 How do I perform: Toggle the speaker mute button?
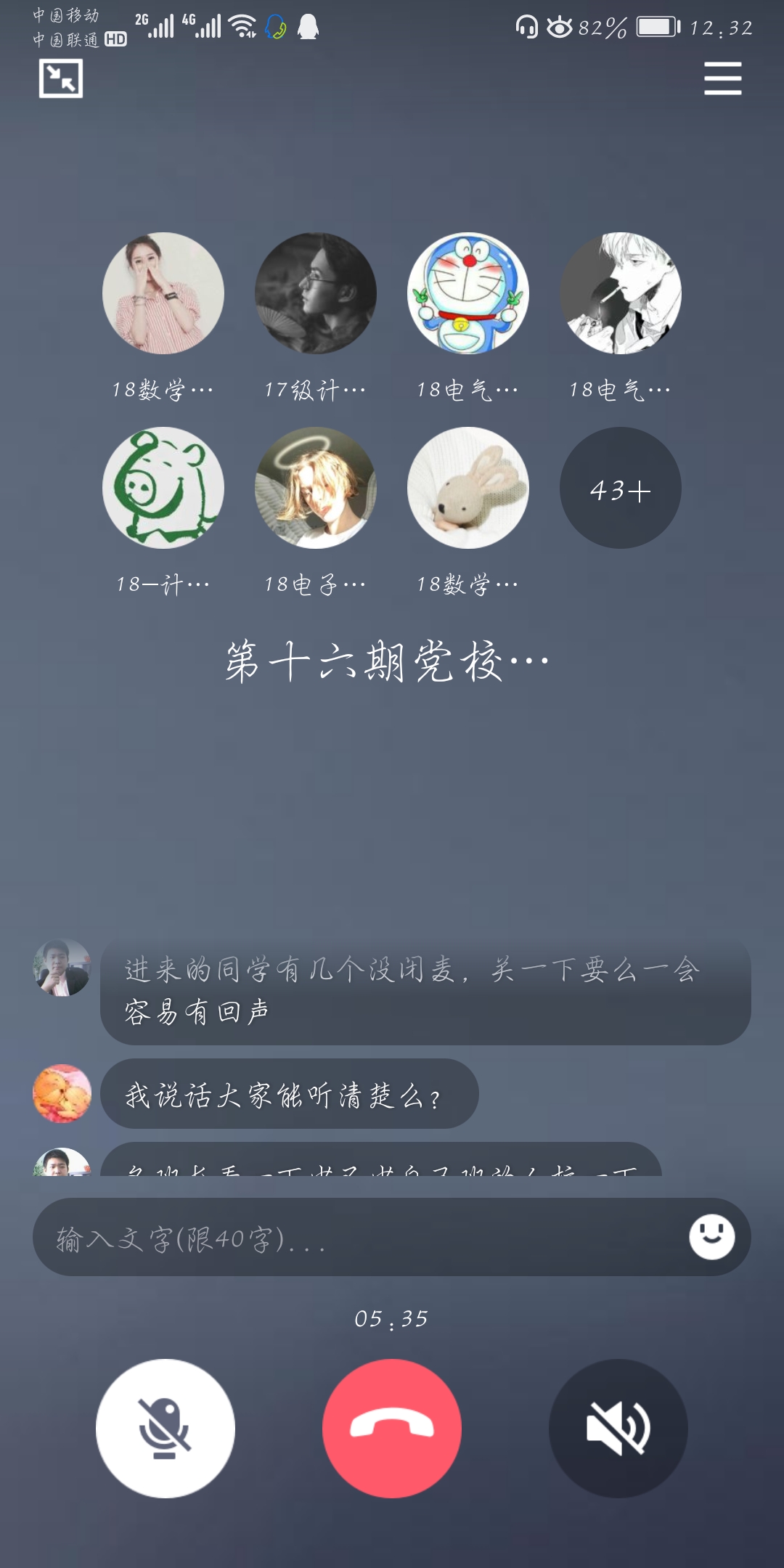click(x=618, y=1428)
